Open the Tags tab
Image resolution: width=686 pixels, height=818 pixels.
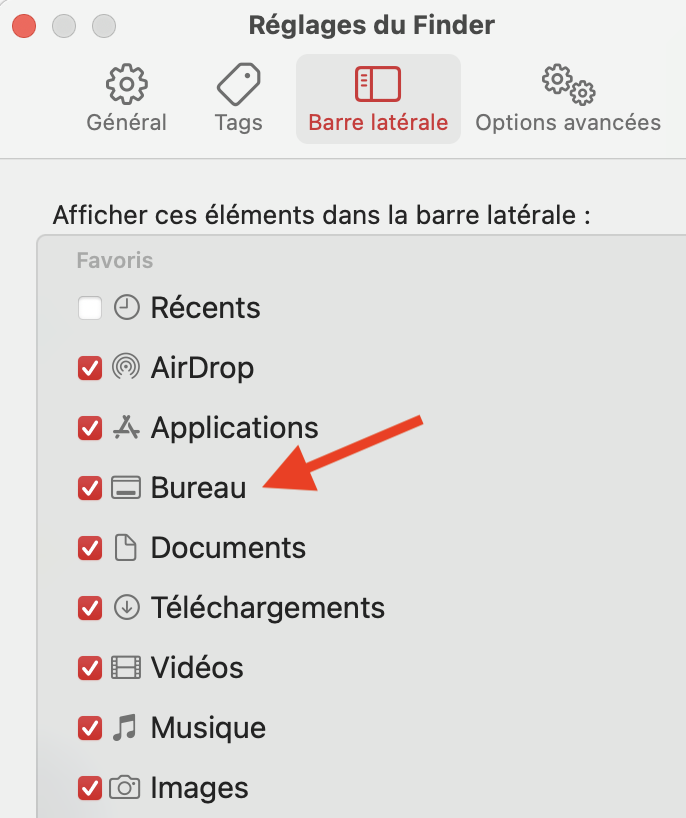pos(238,99)
